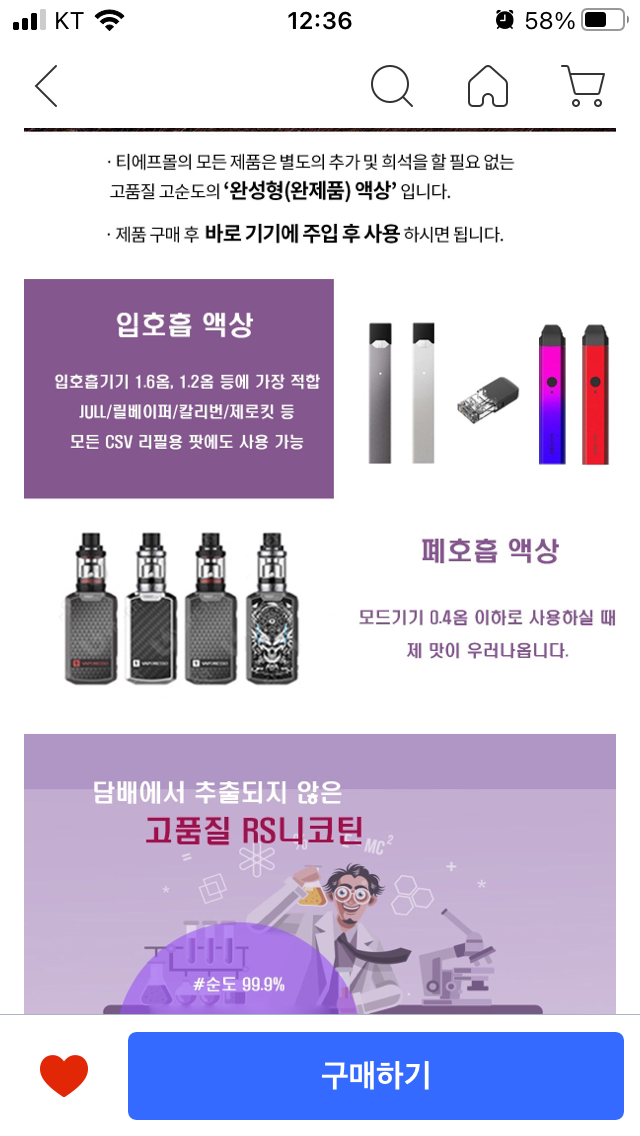Go back to the previous page
The image size is (640, 1136).
pos(46,87)
